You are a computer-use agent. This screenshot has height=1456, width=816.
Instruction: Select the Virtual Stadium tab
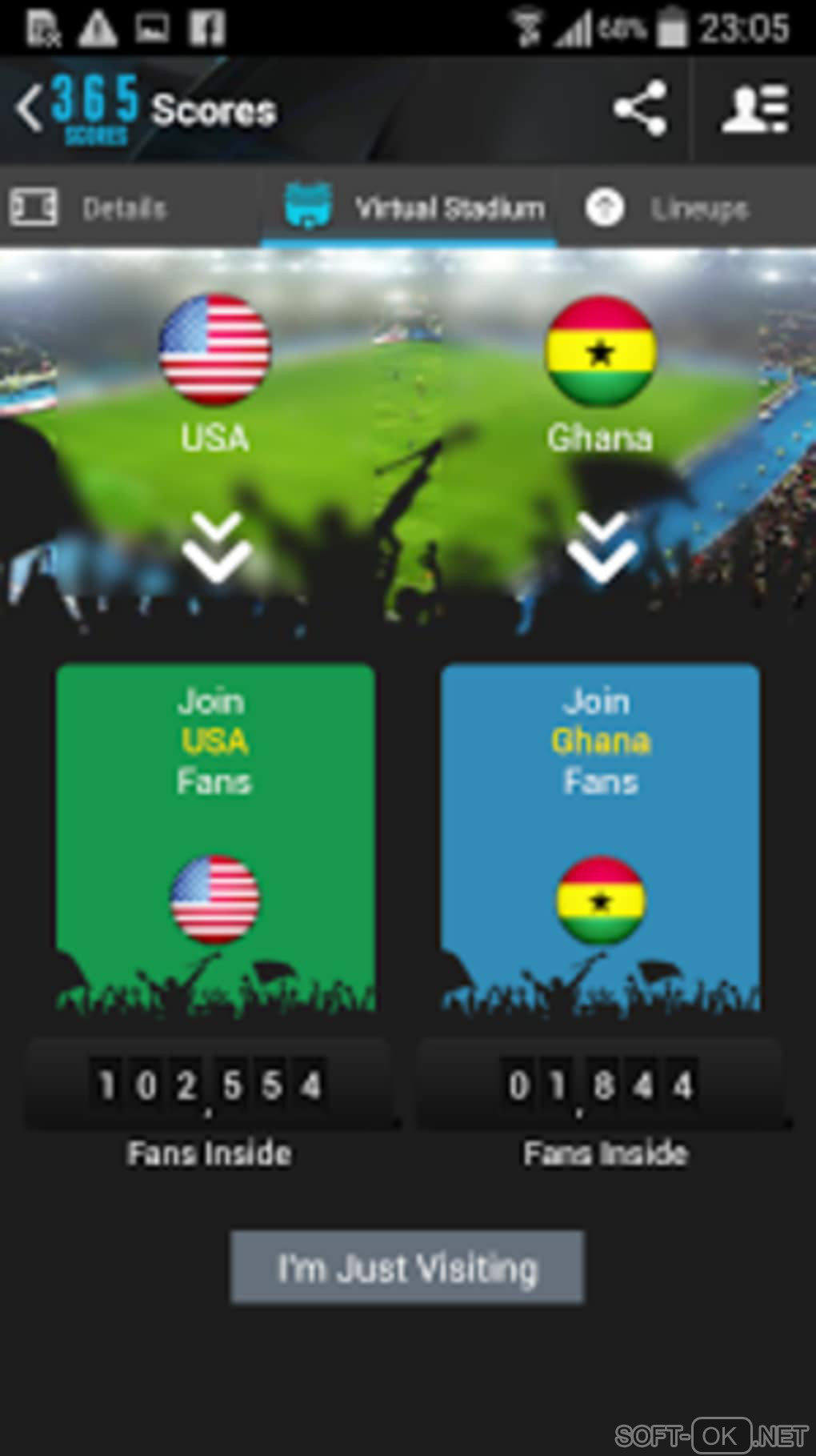416,209
